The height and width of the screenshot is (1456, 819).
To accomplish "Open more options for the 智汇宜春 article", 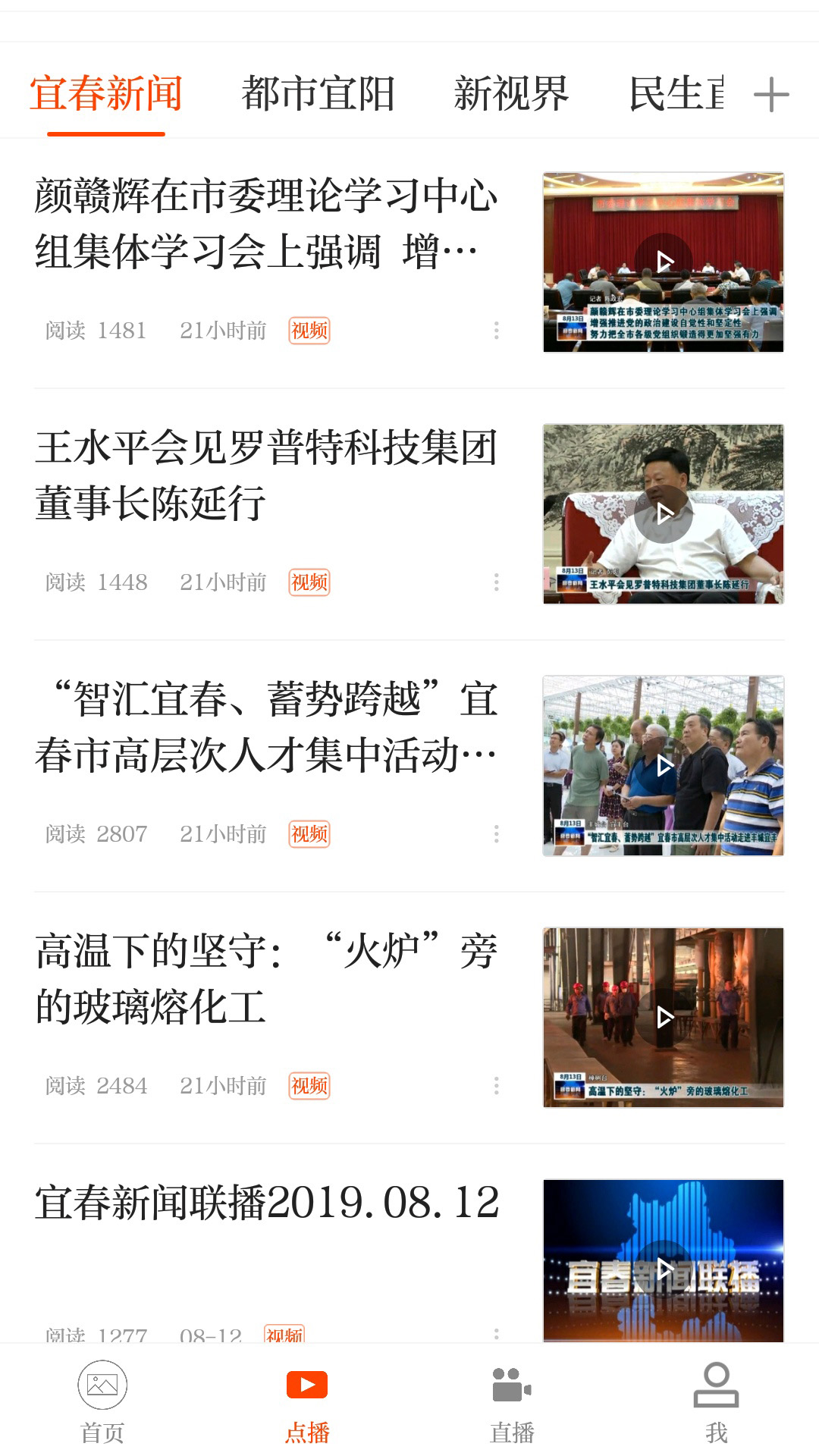I will [x=496, y=833].
